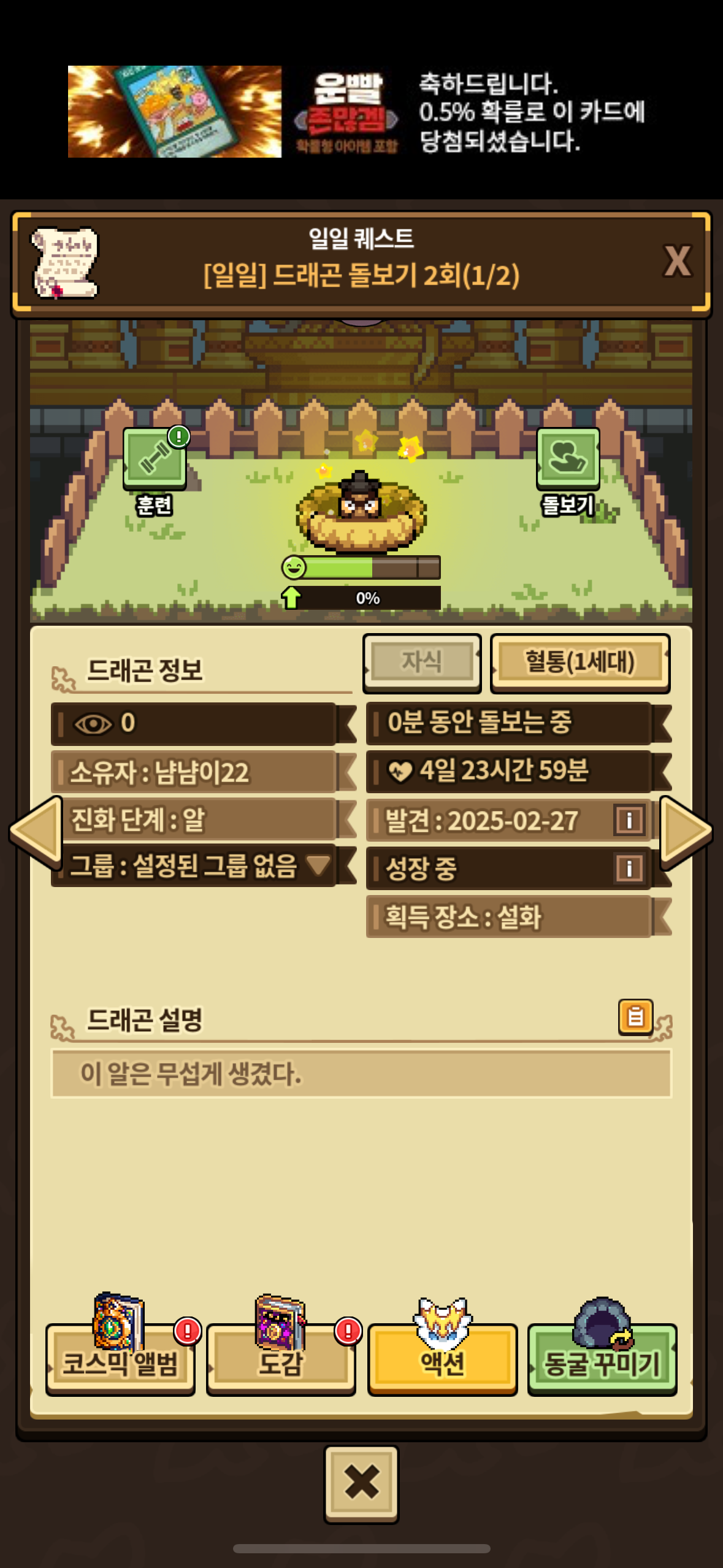Edit the dragon description note

(635, 1017)
